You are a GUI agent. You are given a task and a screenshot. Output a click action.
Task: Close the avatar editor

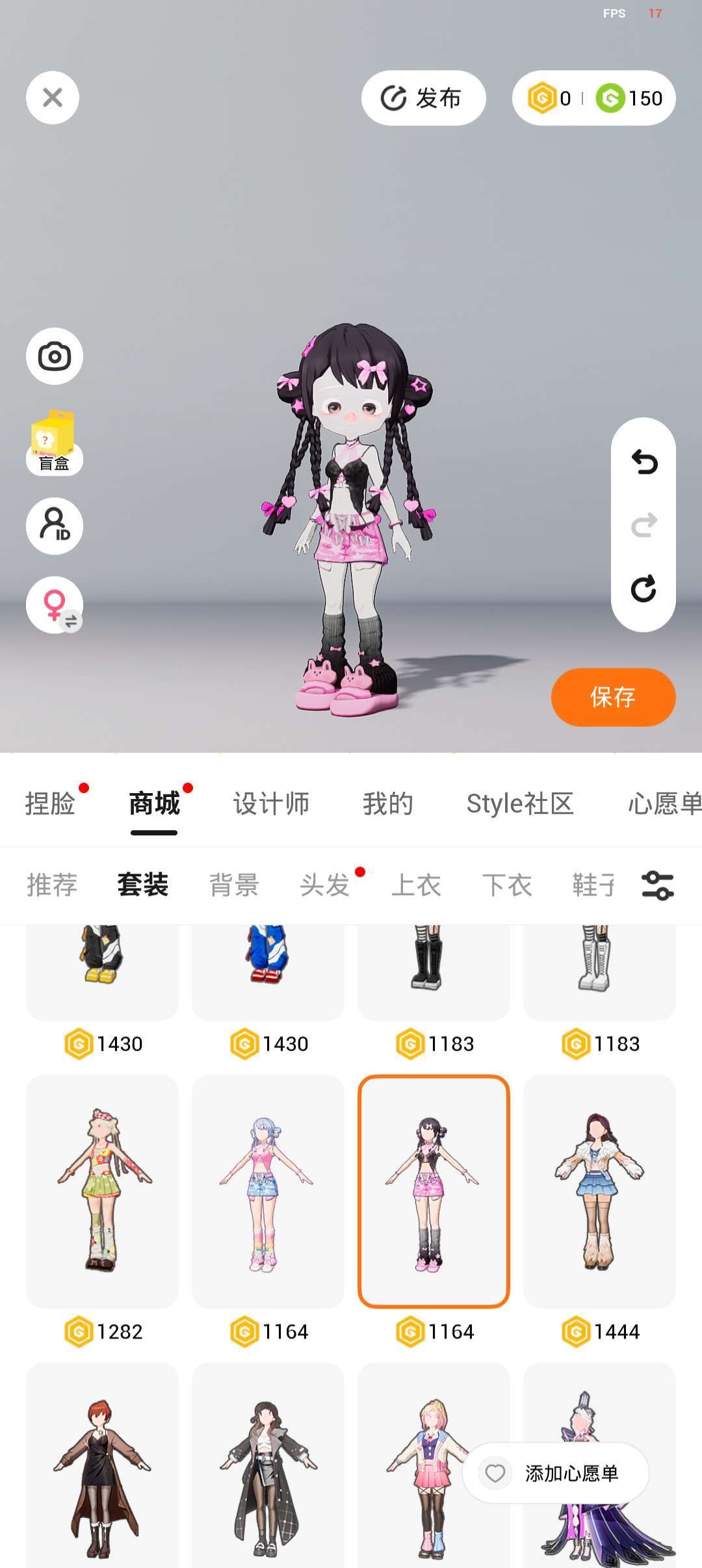tap(53, 98)
